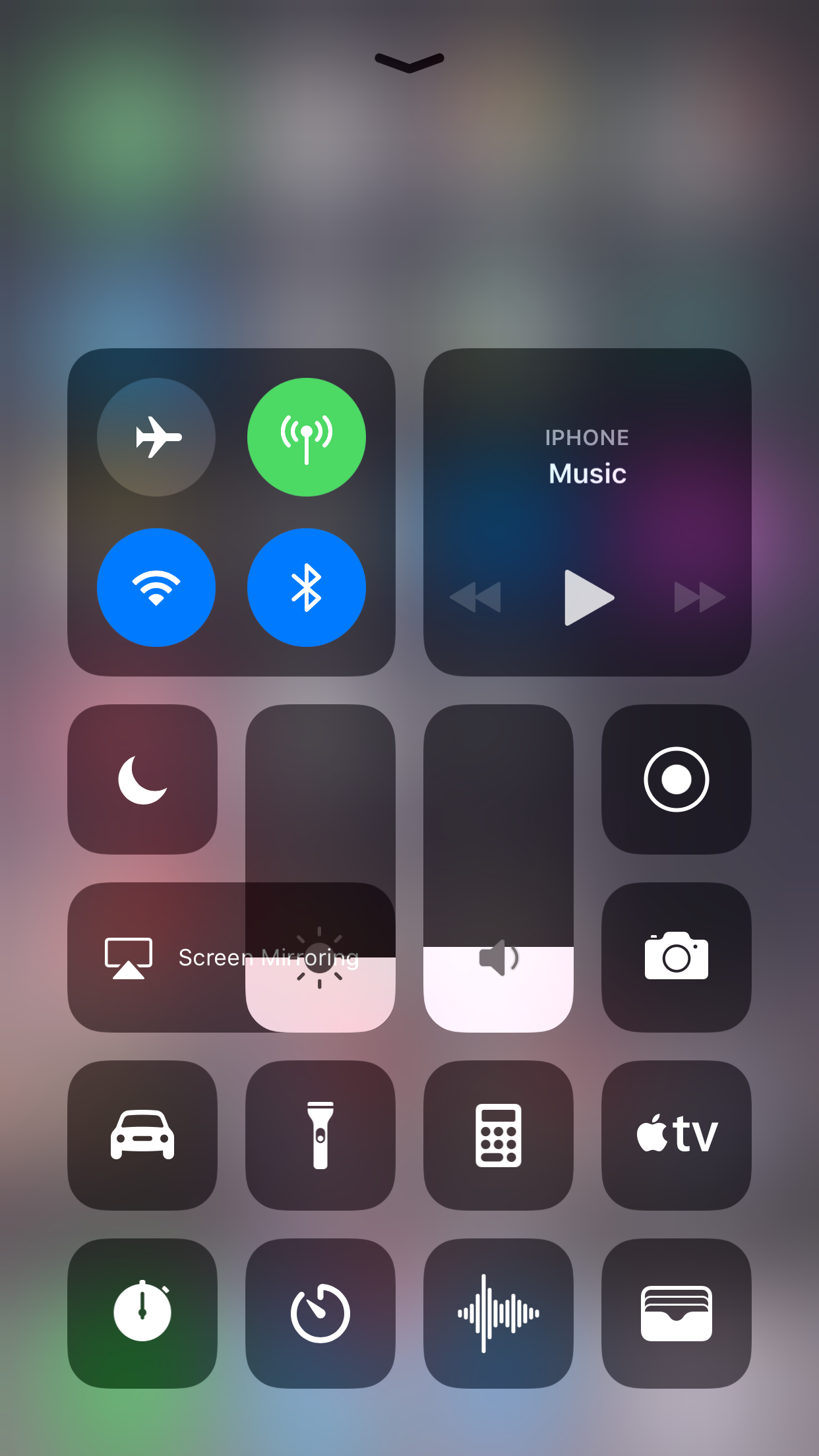Enable Airplane Mode
The width and height of the screenshot is (819, 1456).
click(156, 437)
